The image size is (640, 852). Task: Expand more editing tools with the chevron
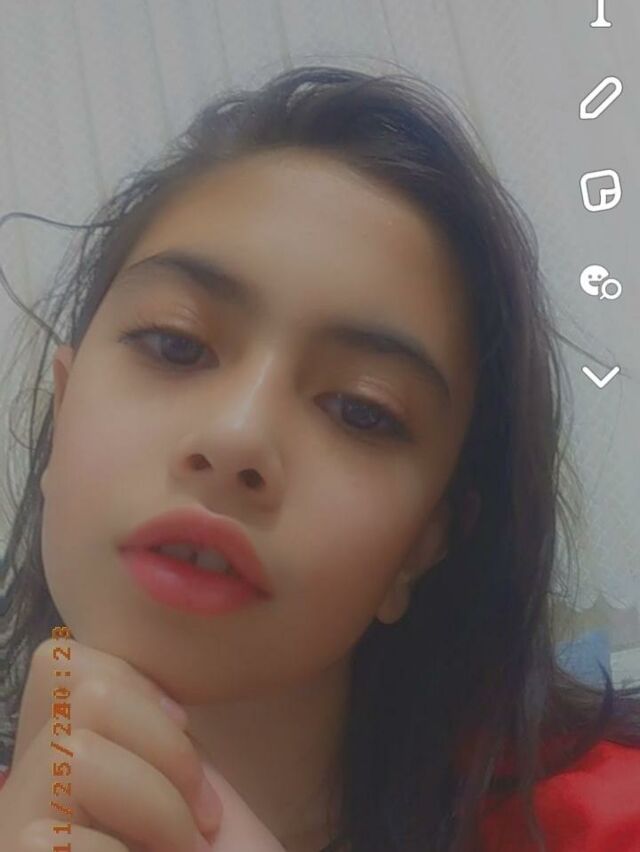[x=600, y=376]
